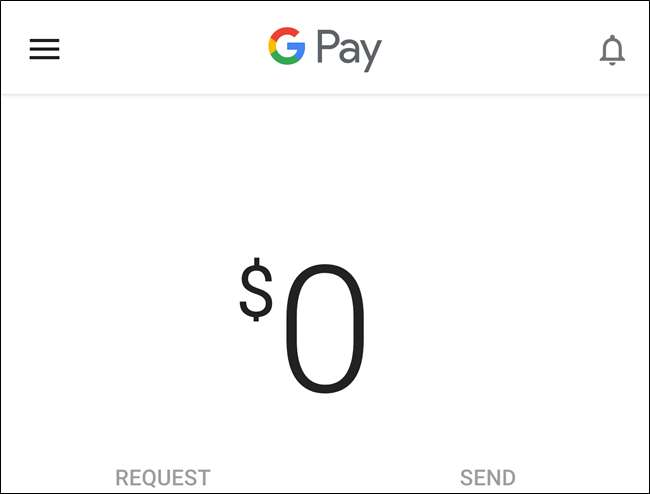
Task: Tap the SEND money button
Action: (488, 477)
